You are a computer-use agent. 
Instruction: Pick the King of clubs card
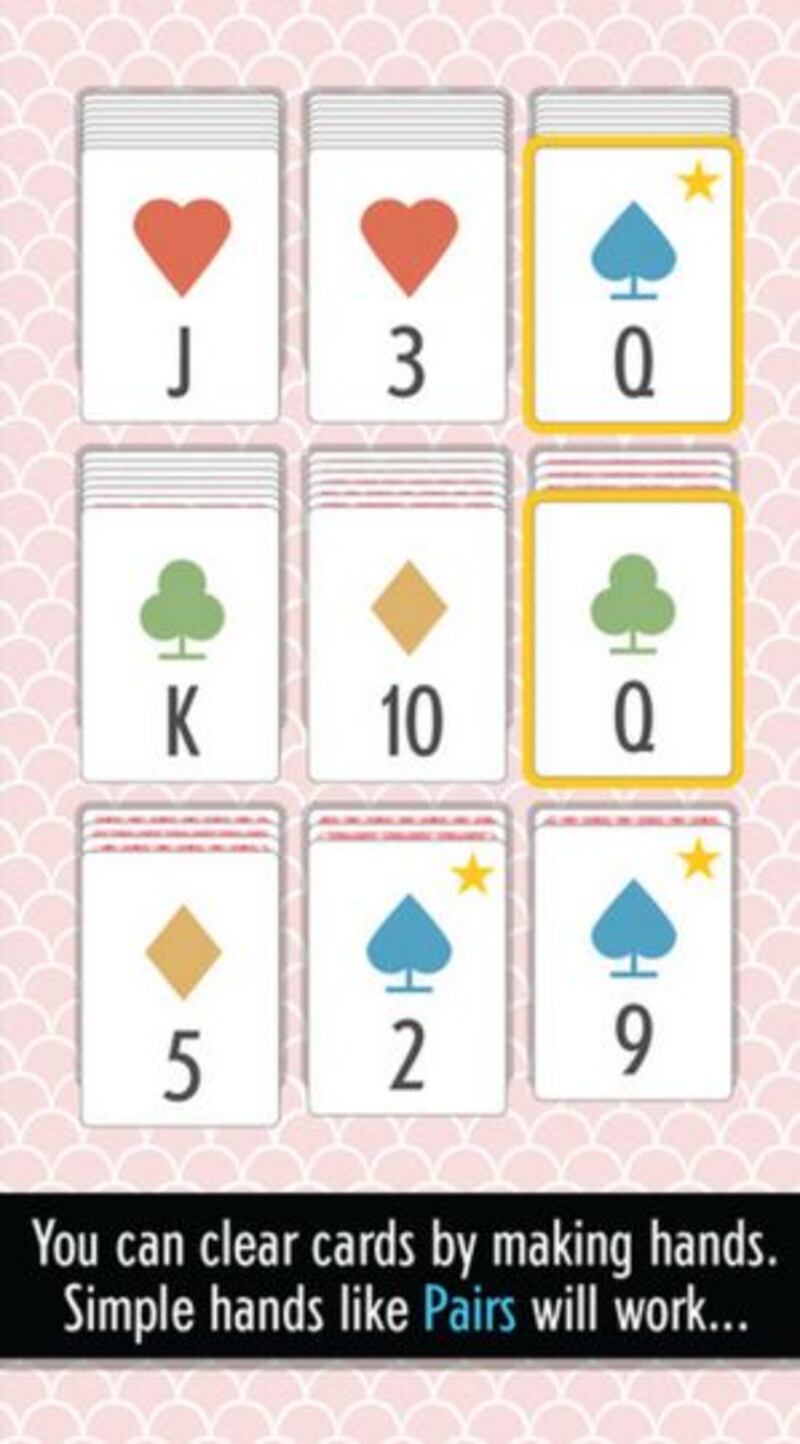(x=181, y=643)
